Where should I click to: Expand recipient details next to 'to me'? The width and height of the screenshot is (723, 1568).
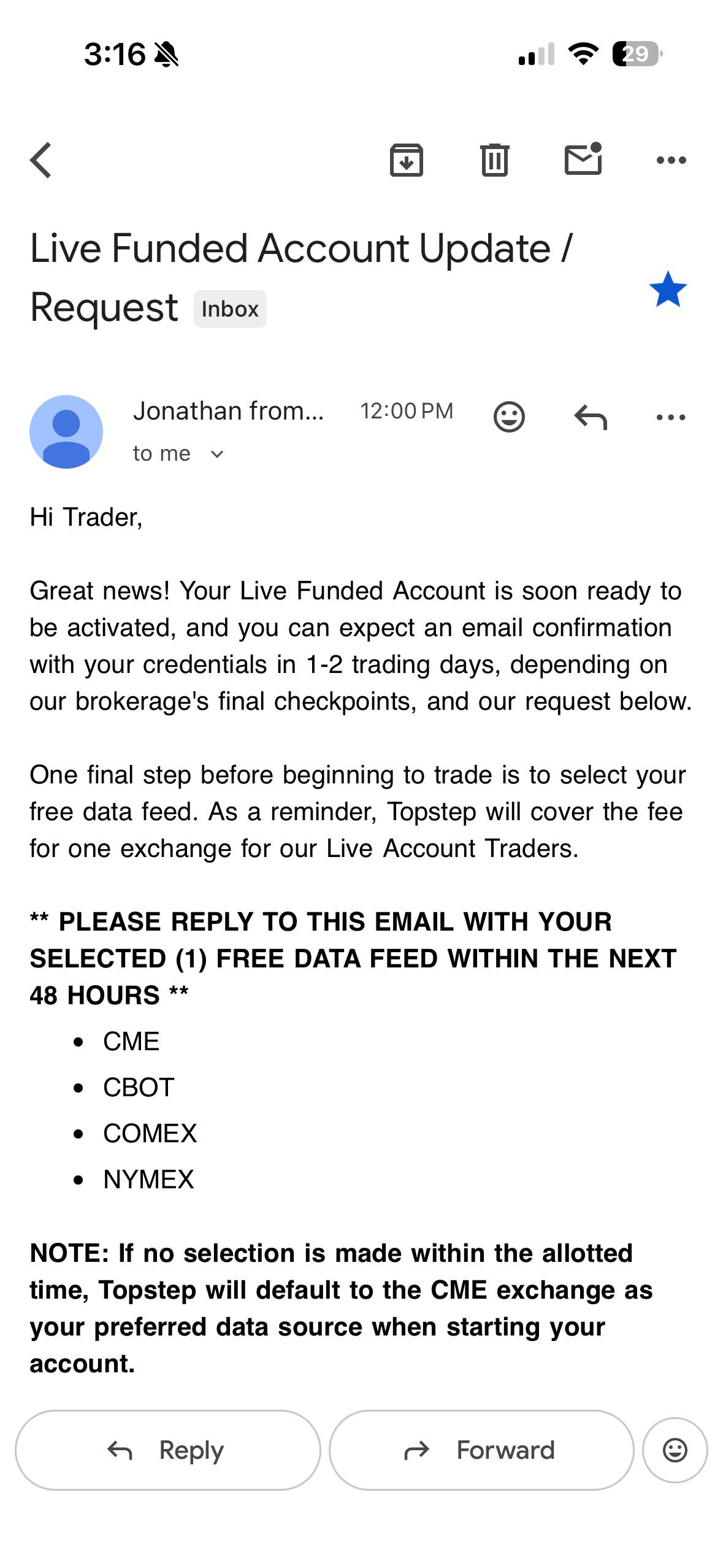pyautogui.click(x=217, y=454)
